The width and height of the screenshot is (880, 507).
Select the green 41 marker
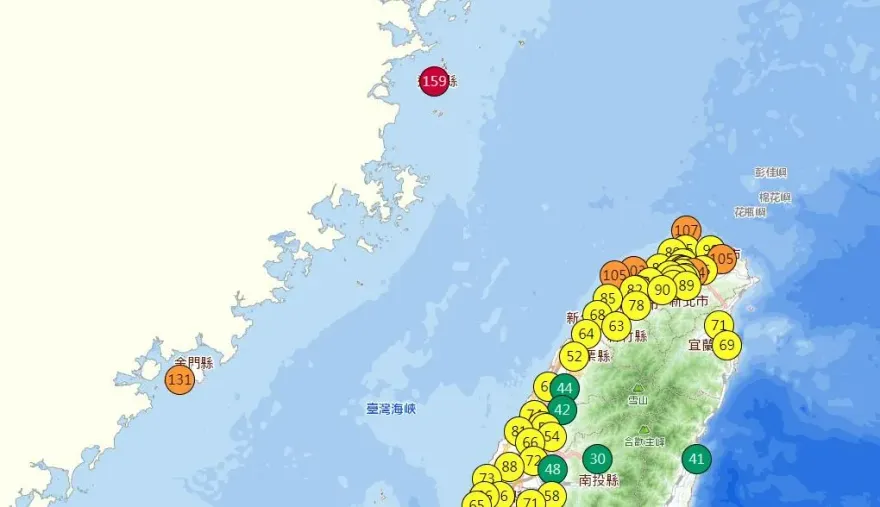tap(697, 459)
